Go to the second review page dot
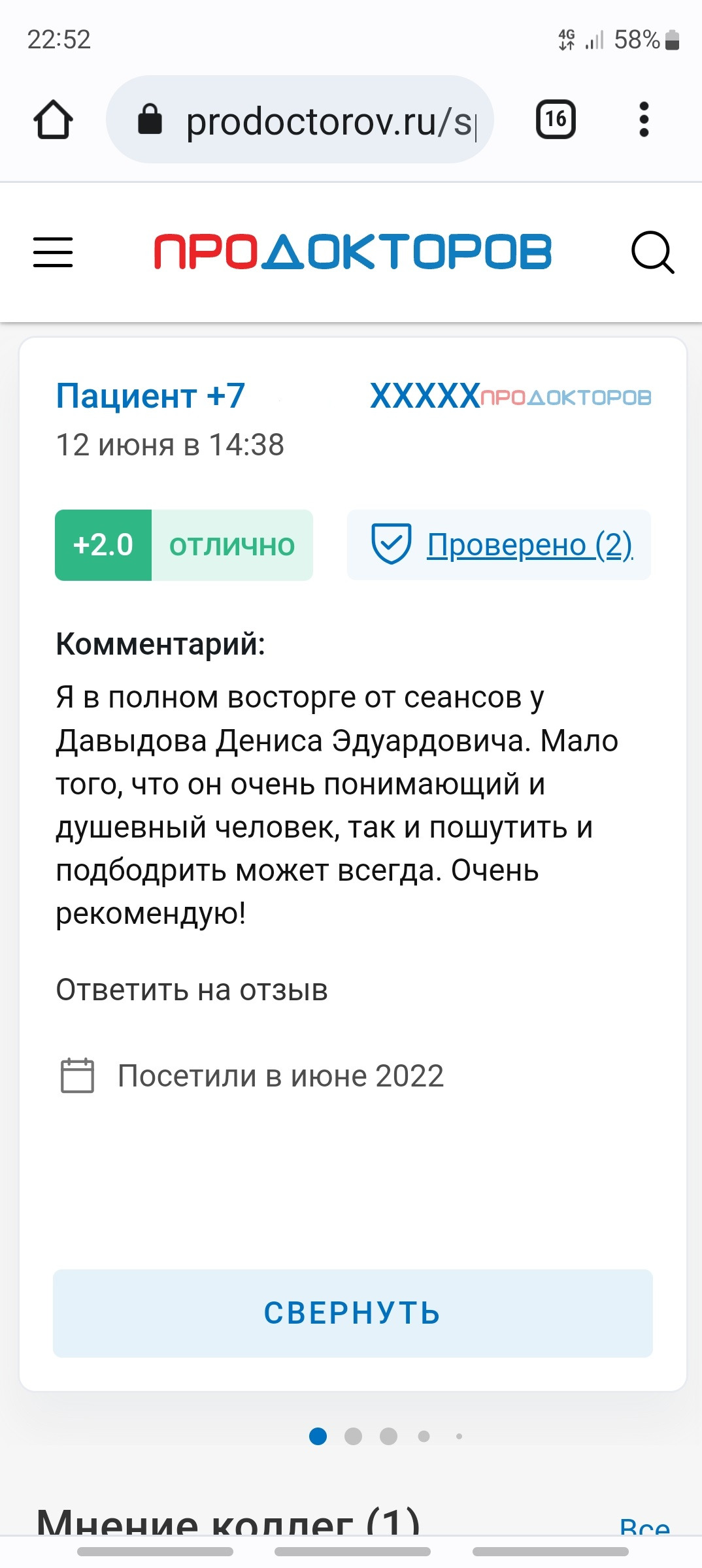The height and width of the screenshot is (1568, 702). [x=353, y=1436]
